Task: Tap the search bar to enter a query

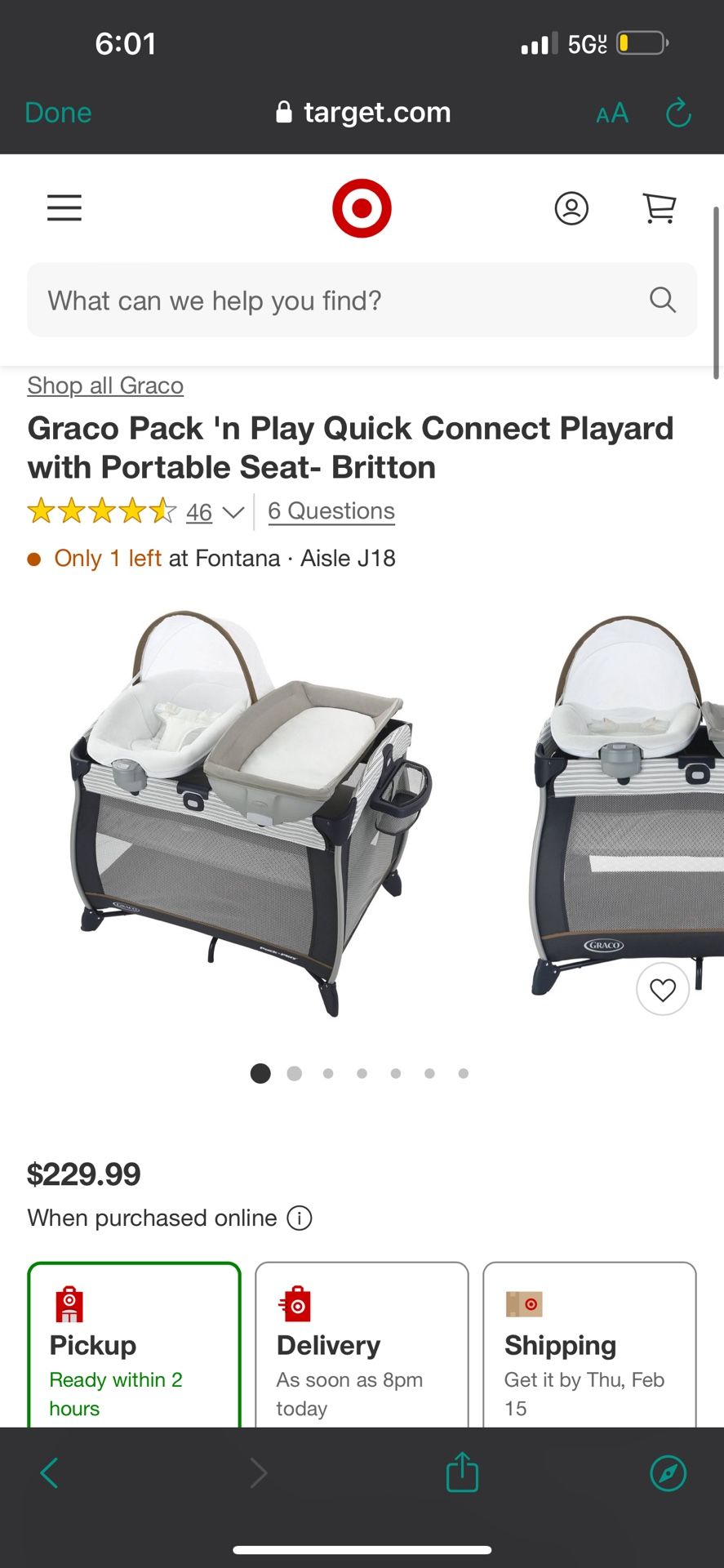Action: point(326,300)
